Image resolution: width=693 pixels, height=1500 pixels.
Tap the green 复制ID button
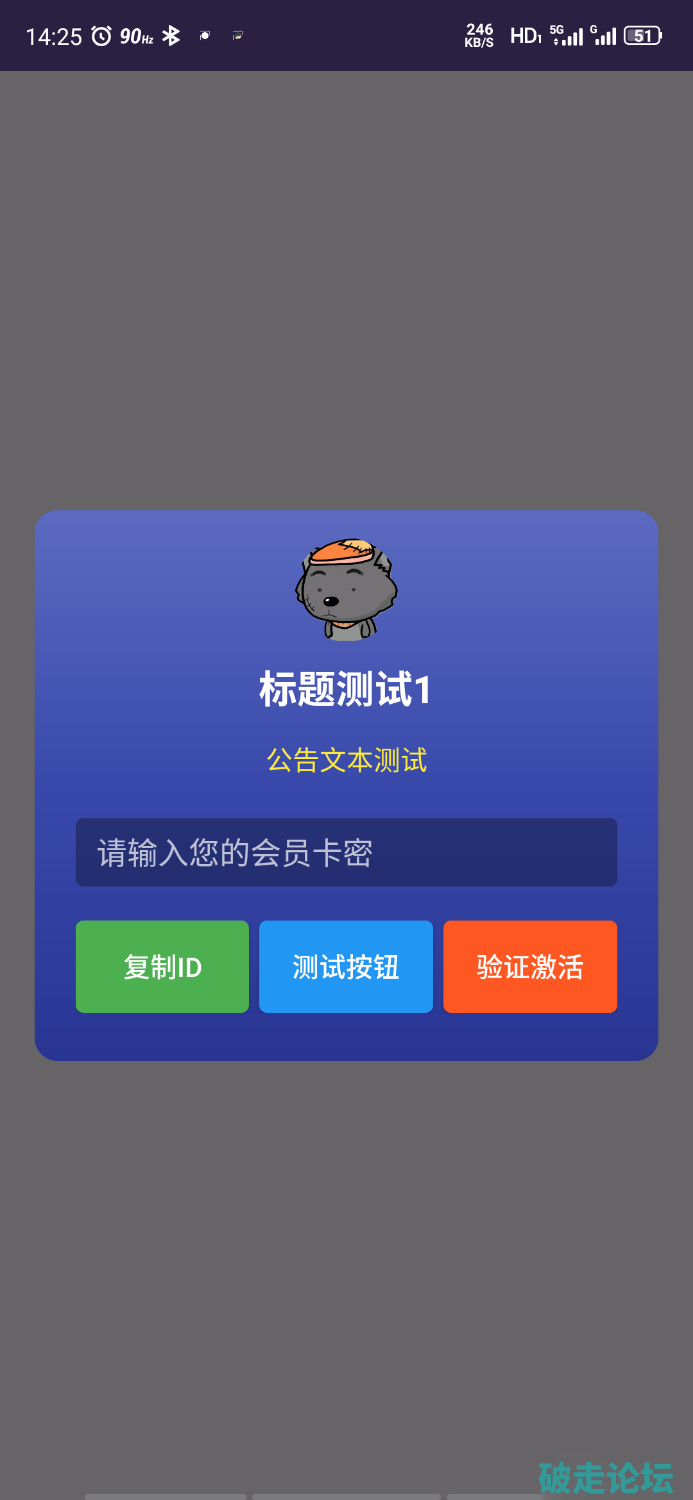tap(162, 967)
